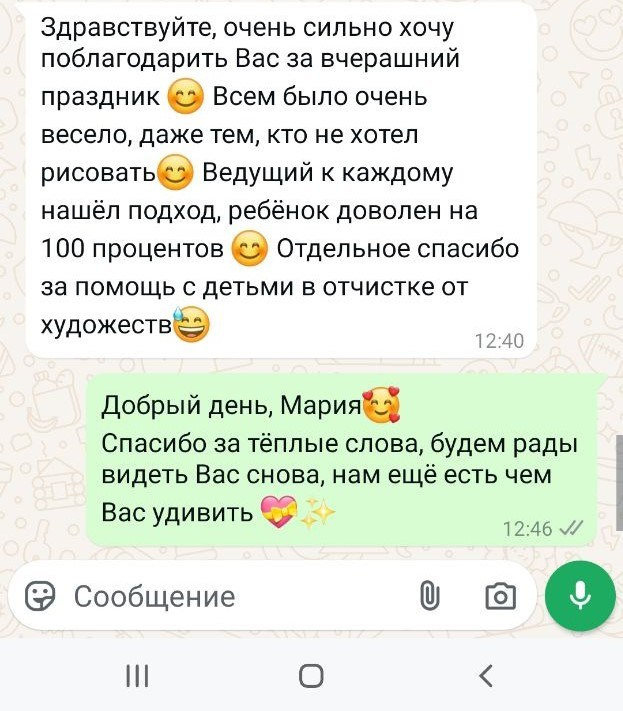Go to the home screen

311,676
